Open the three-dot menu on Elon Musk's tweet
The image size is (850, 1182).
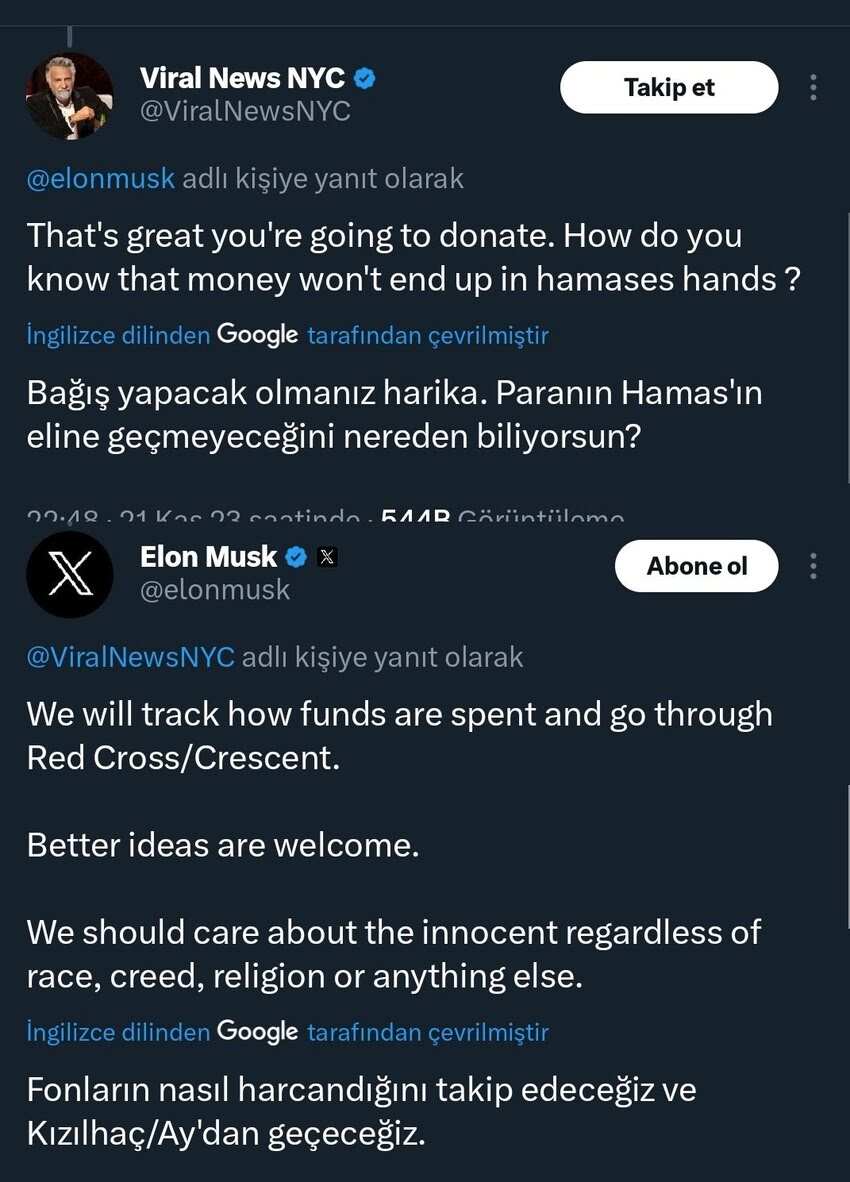tap(813, 566)
